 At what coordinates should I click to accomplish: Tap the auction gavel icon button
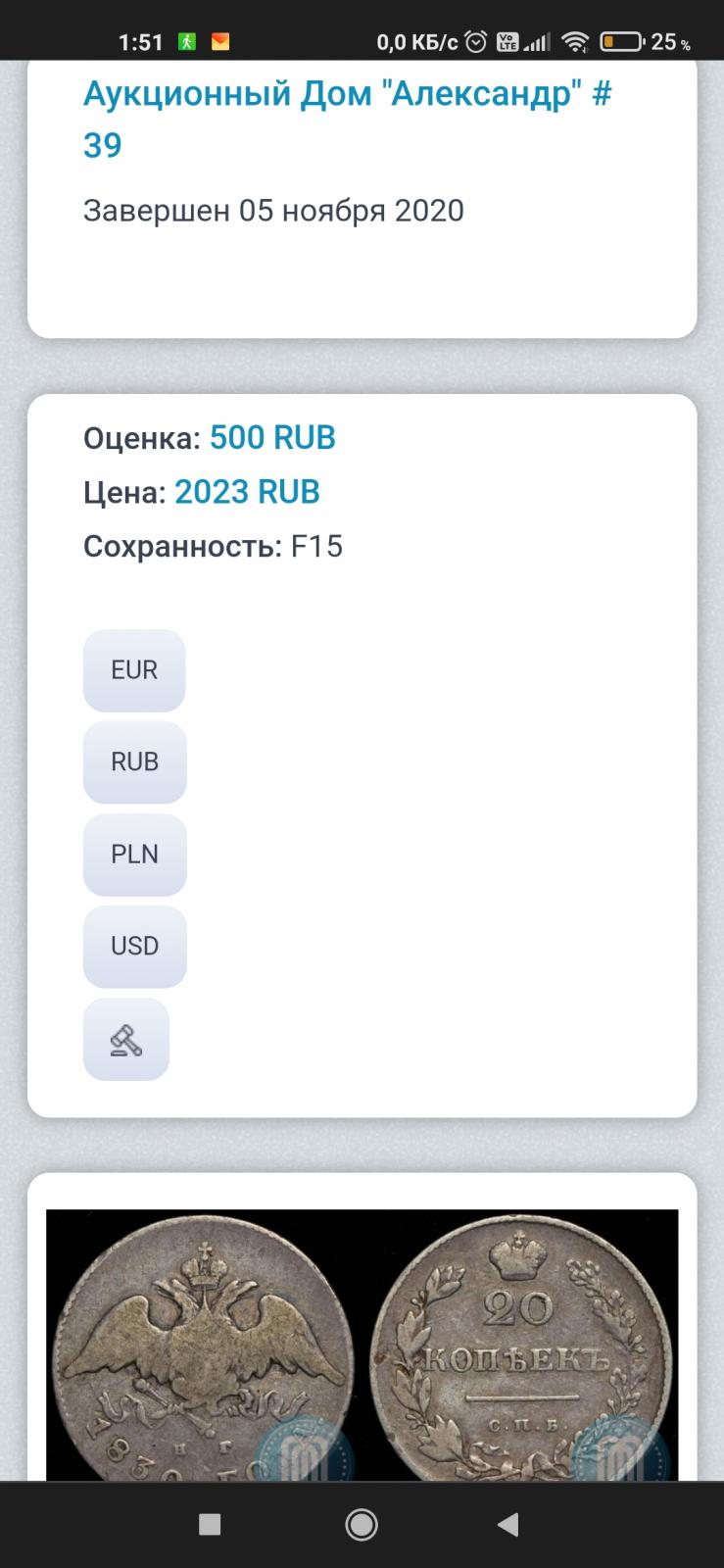[126, 1039]
